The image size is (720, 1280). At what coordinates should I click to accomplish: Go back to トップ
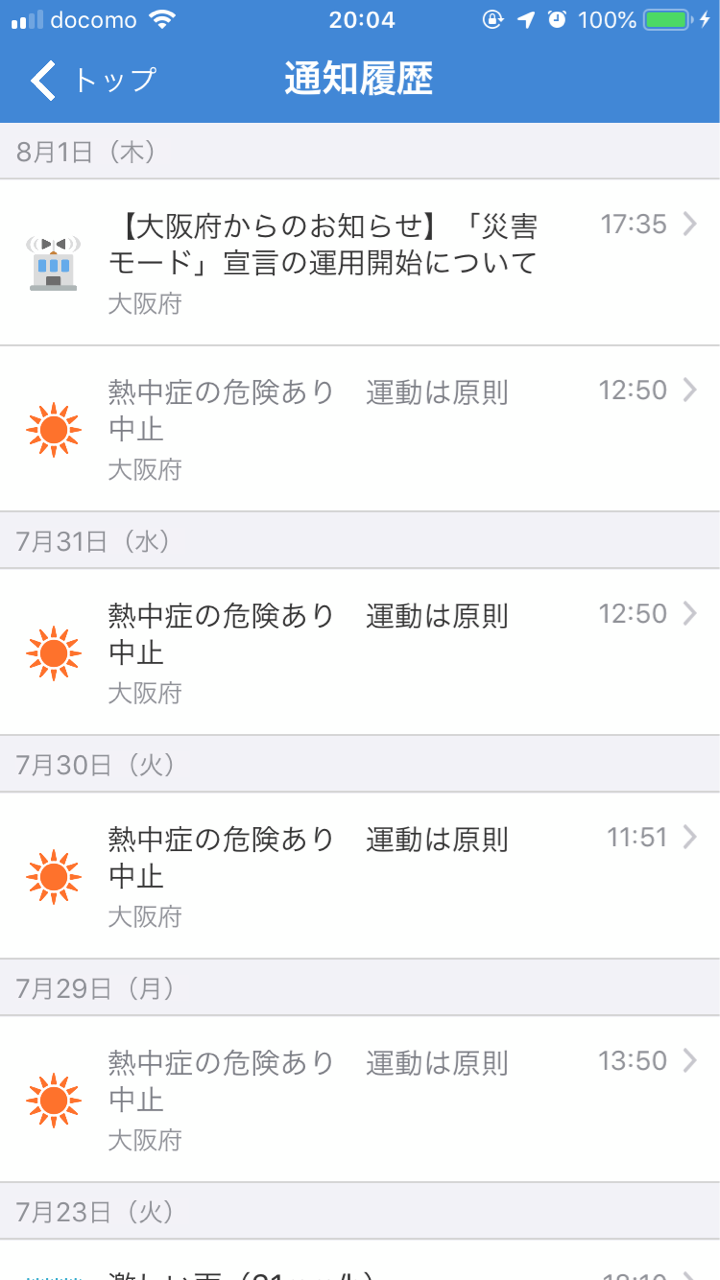92,80
